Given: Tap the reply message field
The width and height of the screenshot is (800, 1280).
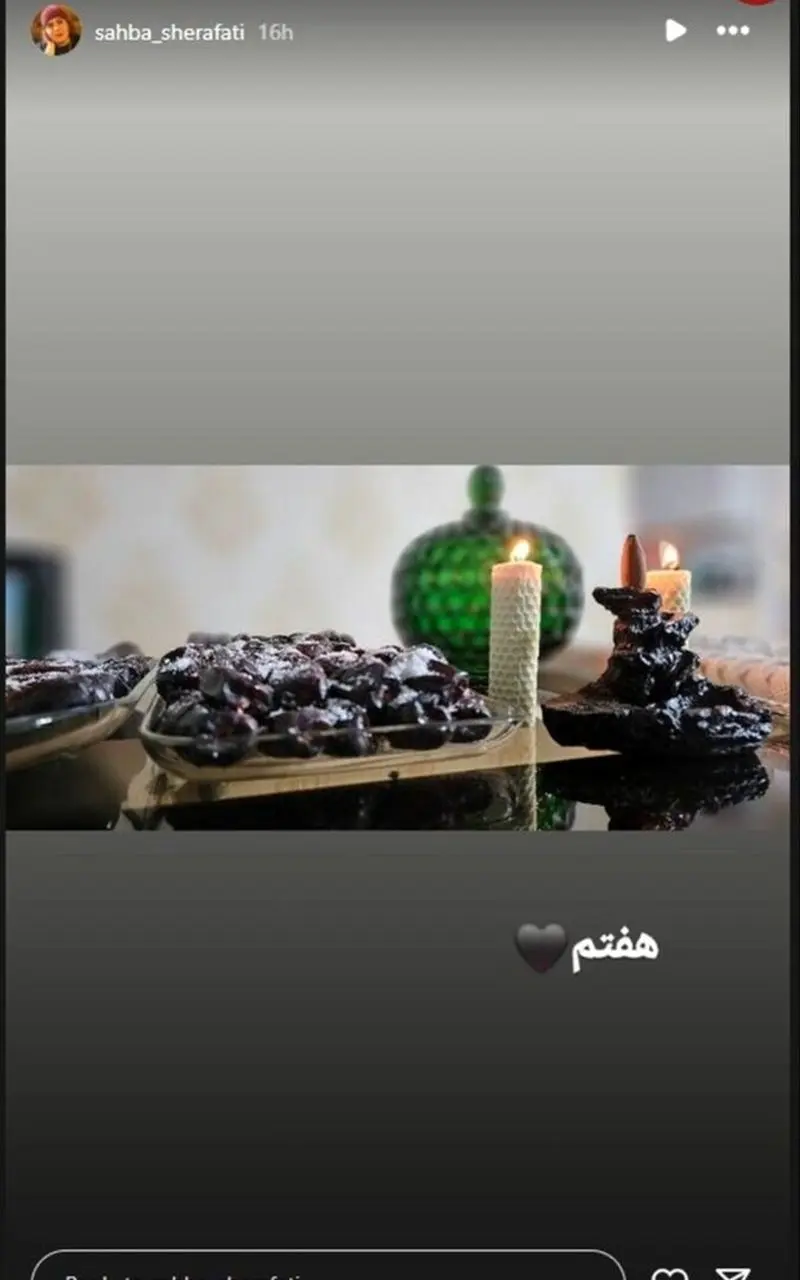Looking at the screenshot, I should [328, 1270].
